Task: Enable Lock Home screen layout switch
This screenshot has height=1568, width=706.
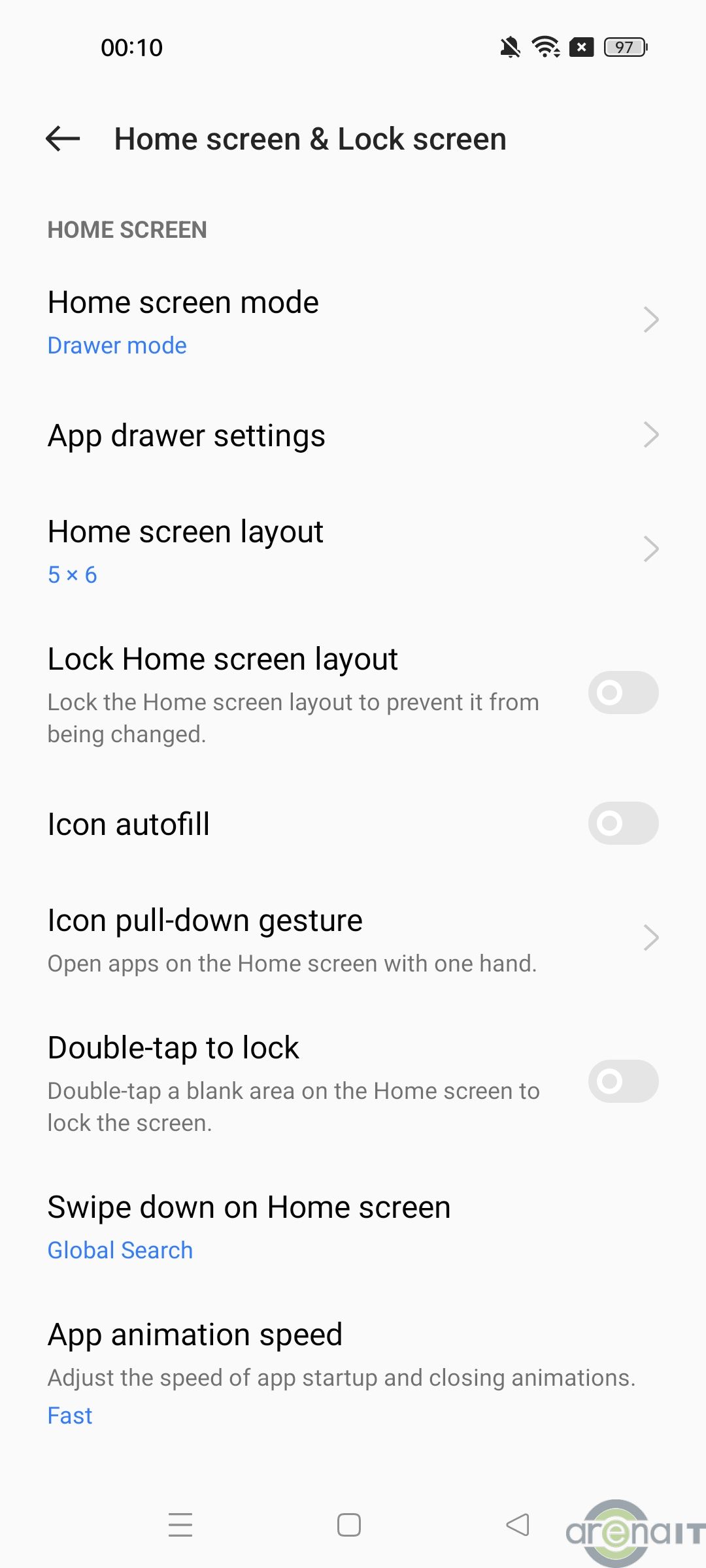Action: pos(622,693)
